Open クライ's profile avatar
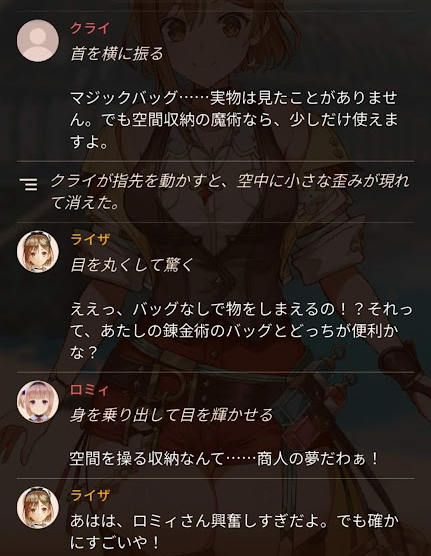 [x=38, y=40]
